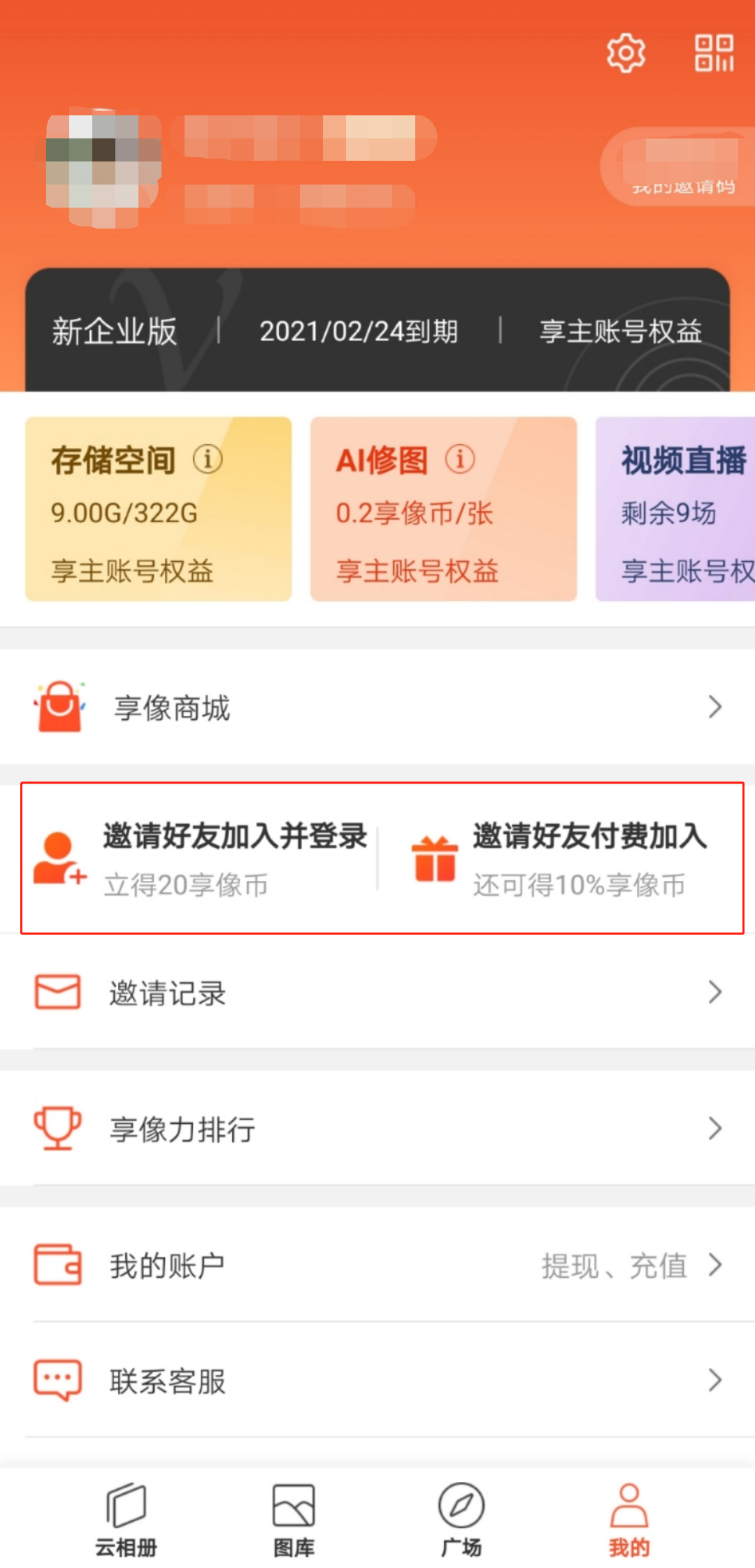This screenshot has width=755, height=1568.
Task: Open 我的账户 for withdrawal and recharge
Action: tap(377, 1265)
